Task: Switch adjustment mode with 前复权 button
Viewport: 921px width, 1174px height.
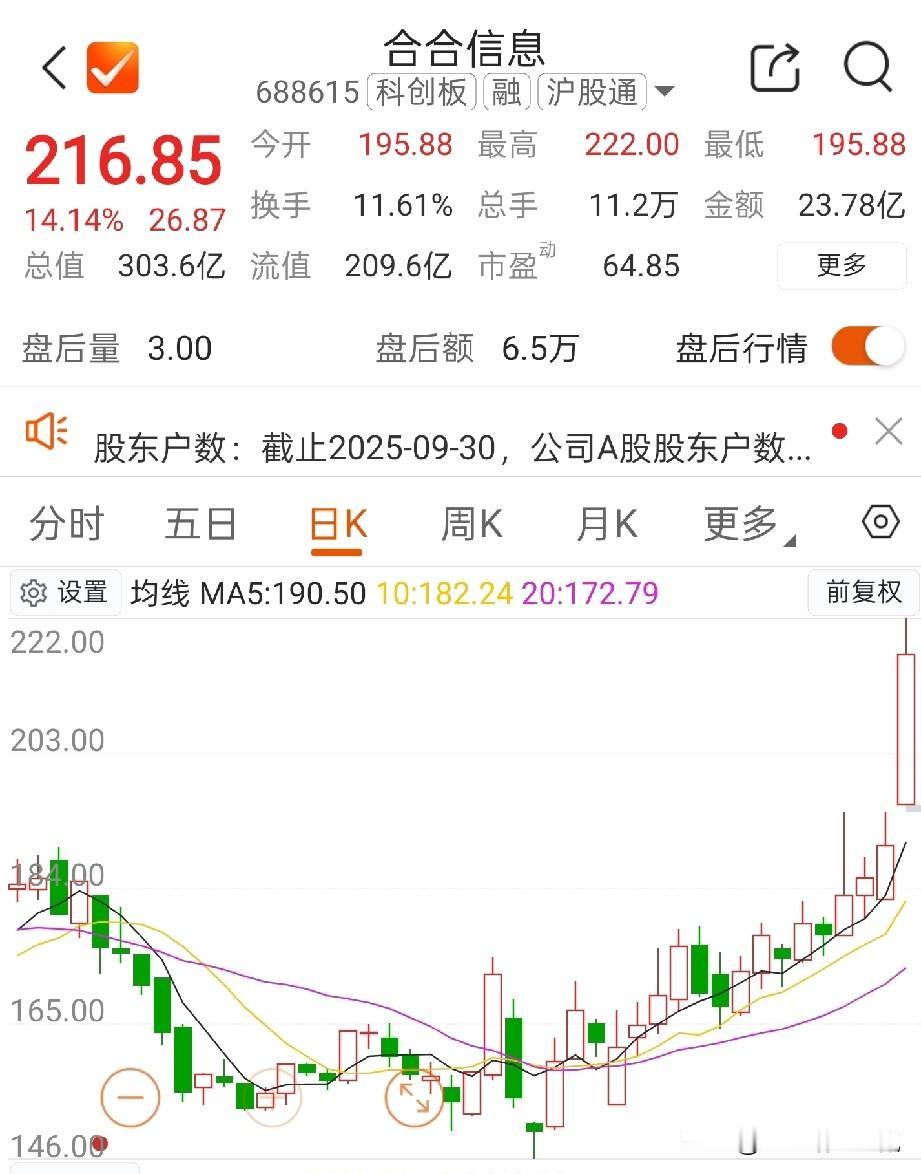Action: 861,592
